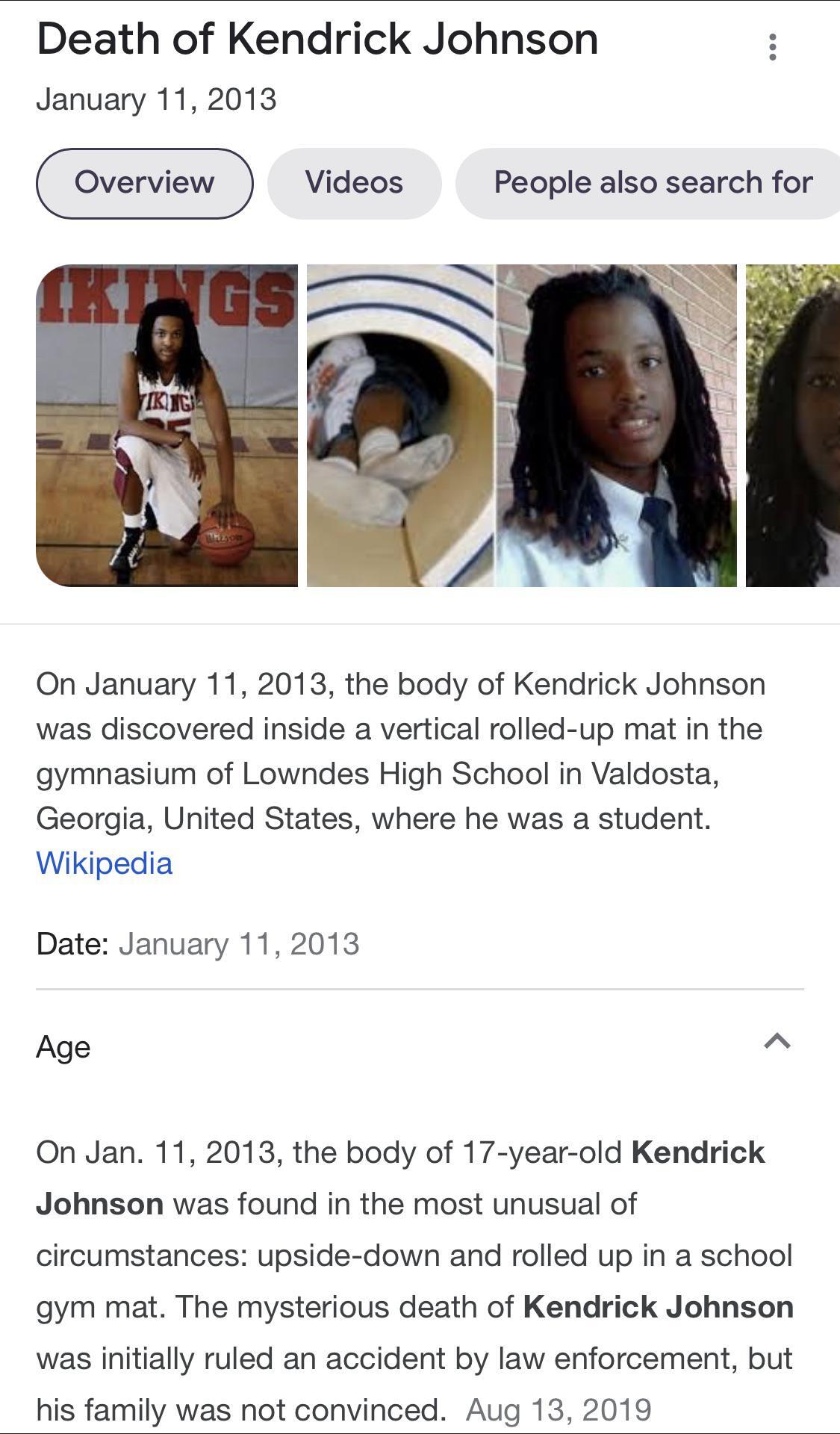Viewport: 840px width, 1434px height.
Task: Open the portrait photo with shirt and tie
Action: pos(617,425)
